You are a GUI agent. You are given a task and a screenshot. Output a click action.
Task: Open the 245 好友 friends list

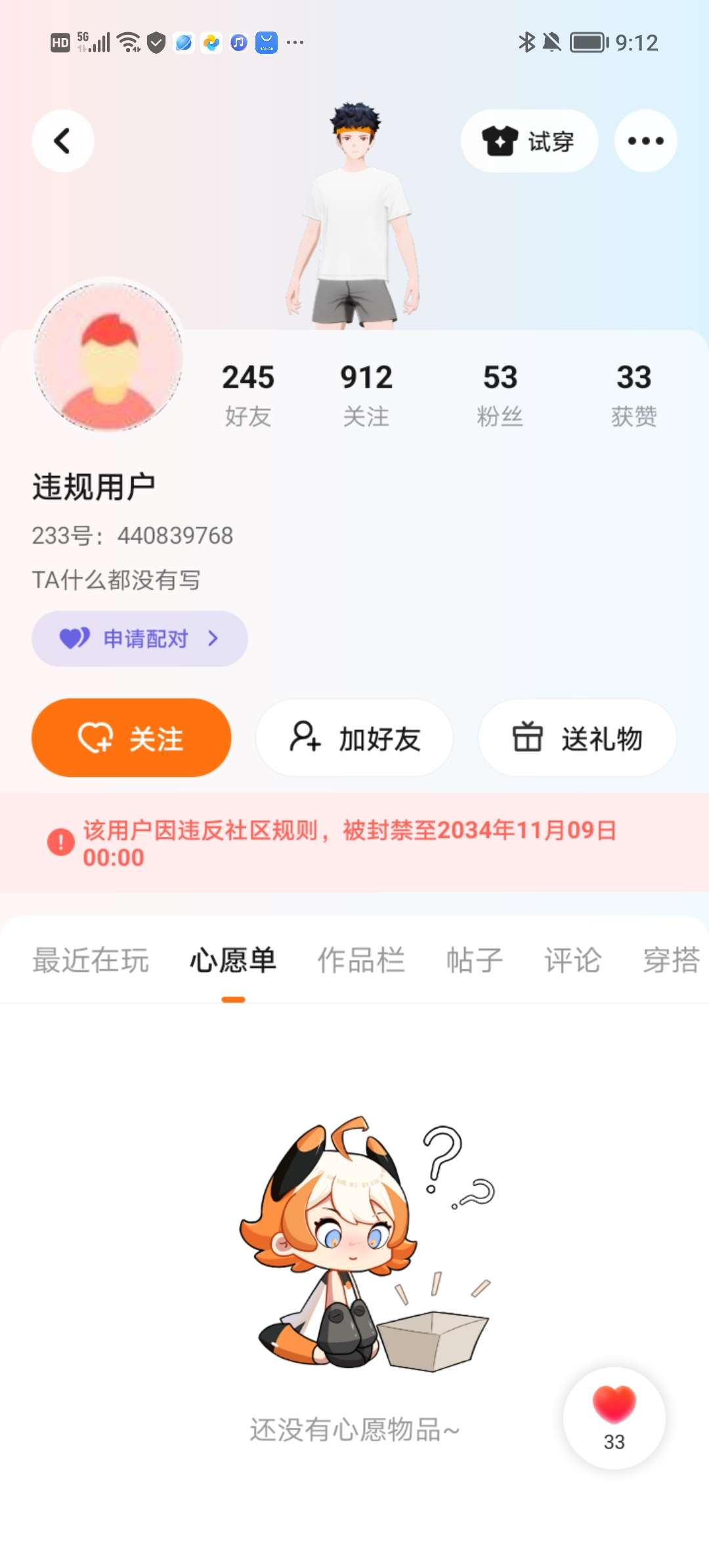point(247,394)
